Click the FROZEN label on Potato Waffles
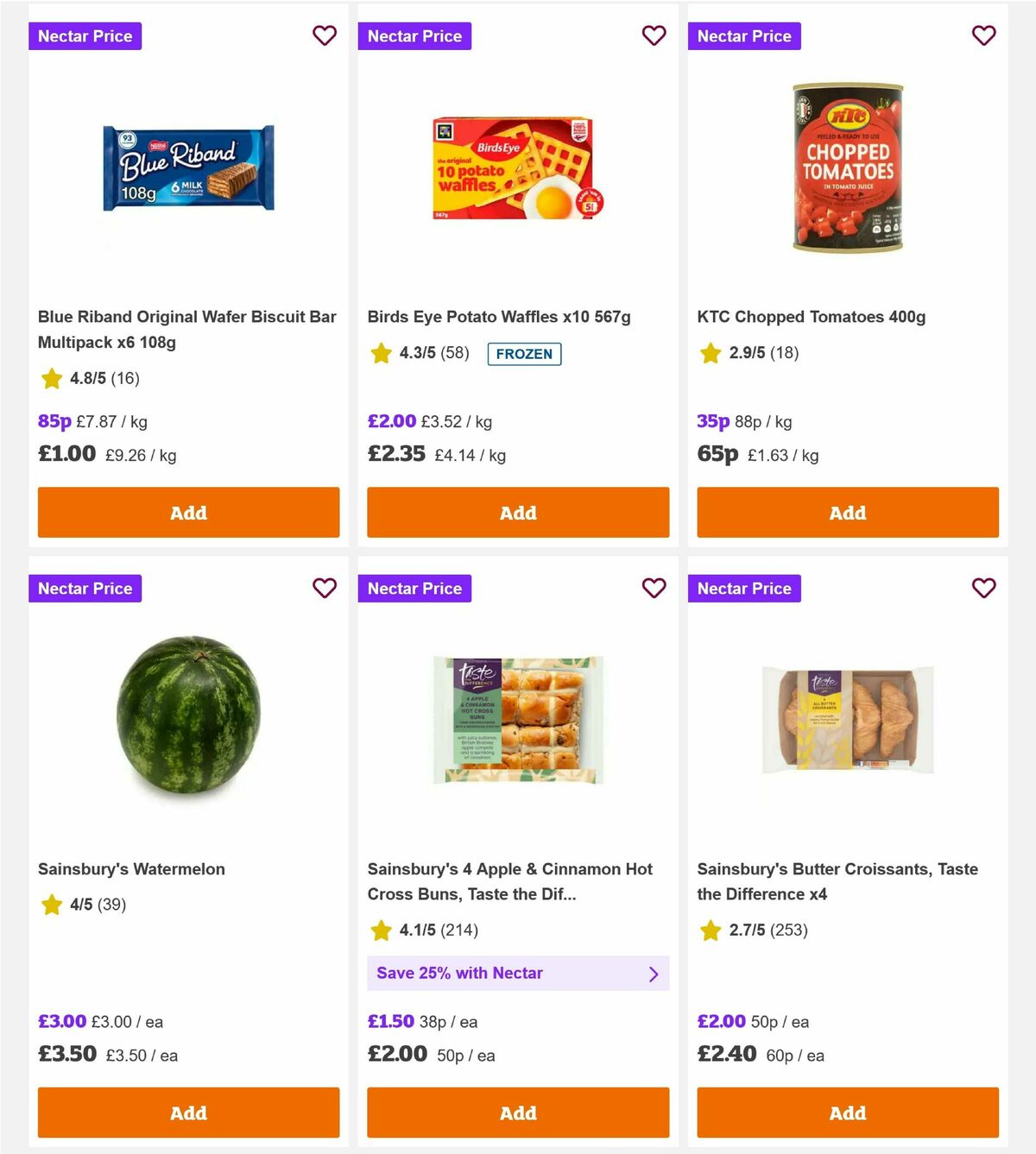Image resolution: width=1036 pixels, height=1154 pixels. click(524, 354)
